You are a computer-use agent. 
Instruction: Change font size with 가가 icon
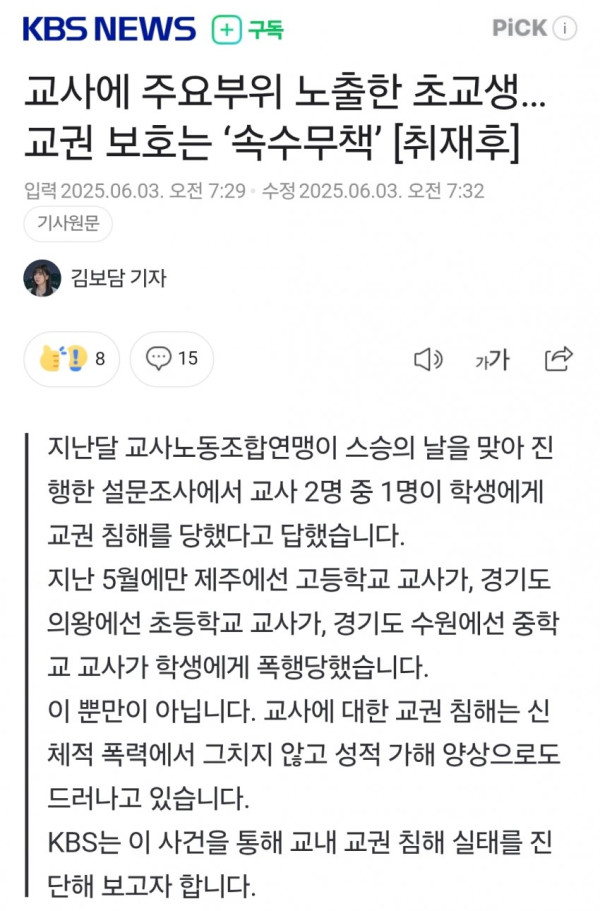click(492, 360)
